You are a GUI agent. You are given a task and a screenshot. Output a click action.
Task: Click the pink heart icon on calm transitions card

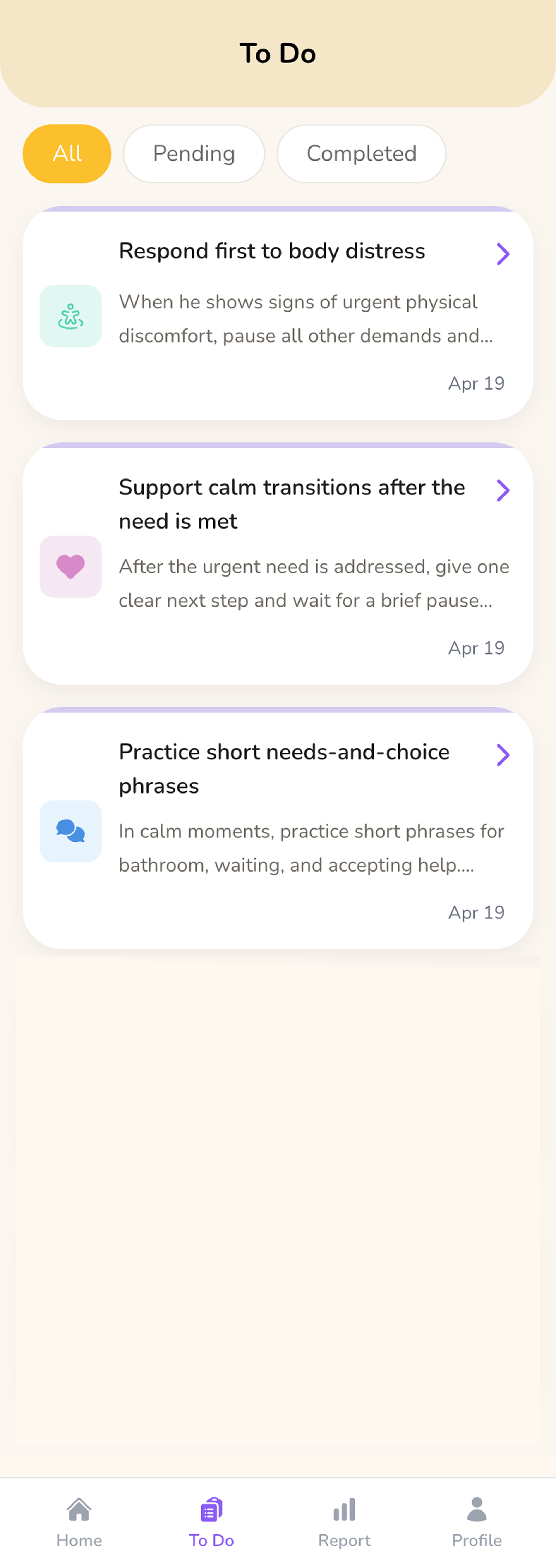click(x=71, y=566)
